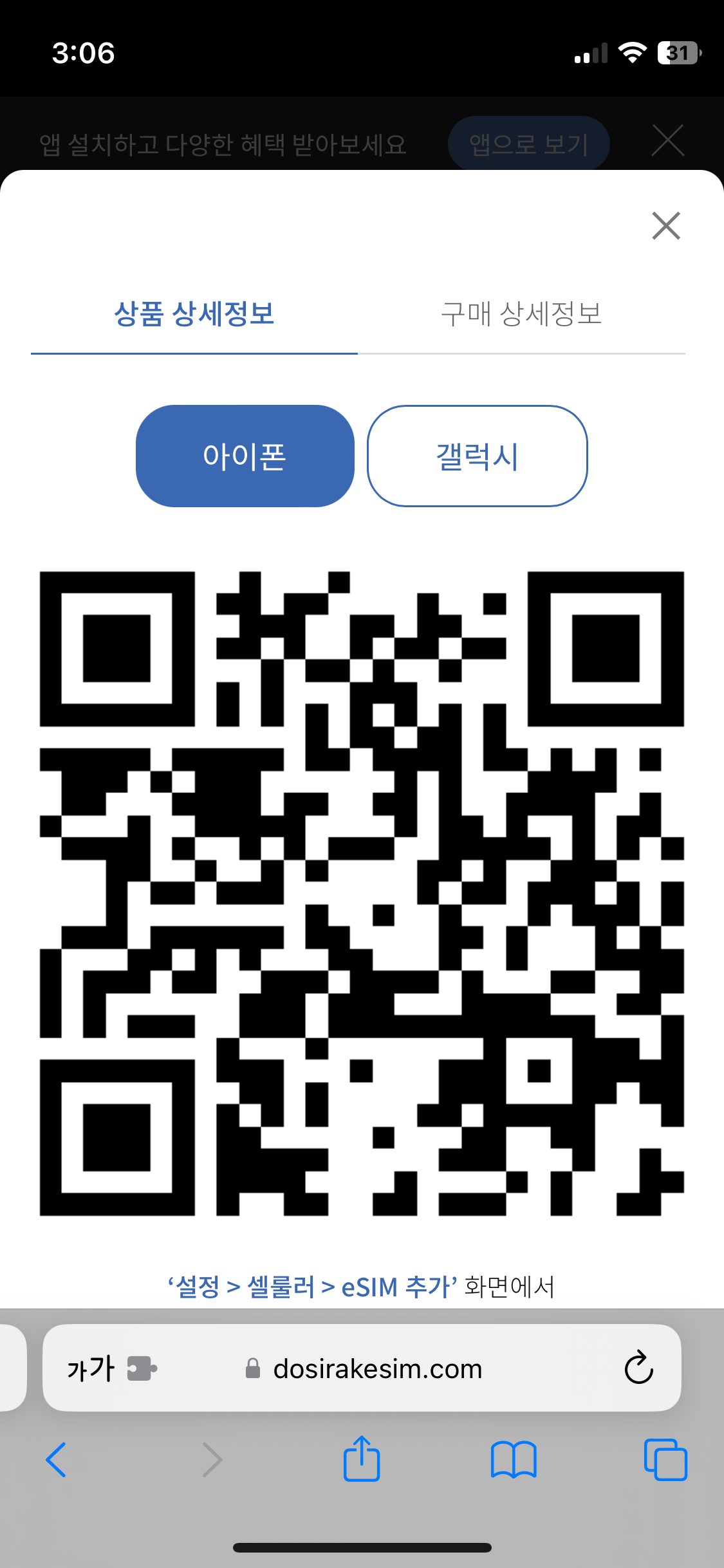The image size is (724, 1568).
Task: Choose the 아이폰 option
Action: (x=245, y=456)
